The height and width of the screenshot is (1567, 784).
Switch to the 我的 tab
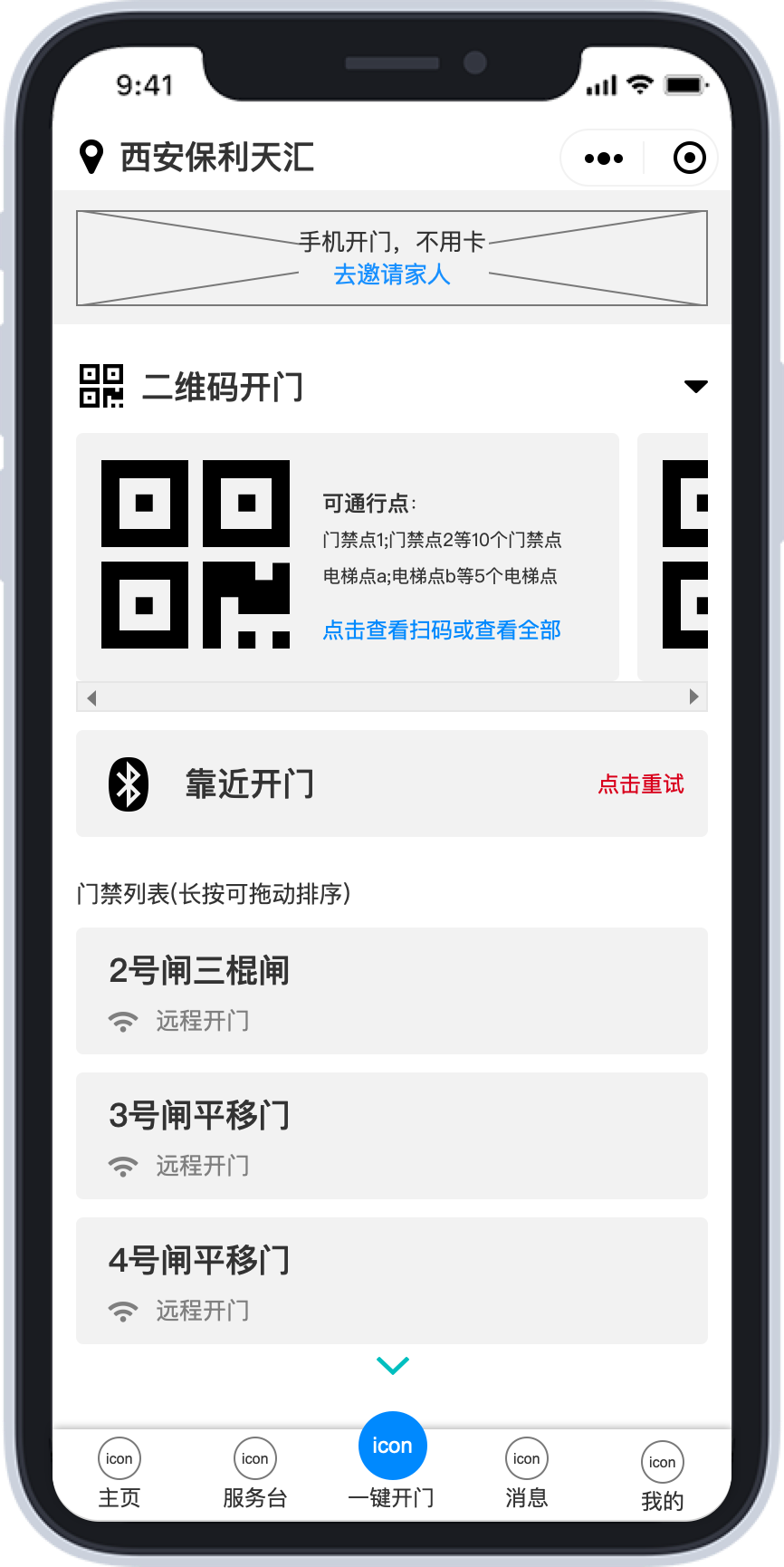[663, 1476]
